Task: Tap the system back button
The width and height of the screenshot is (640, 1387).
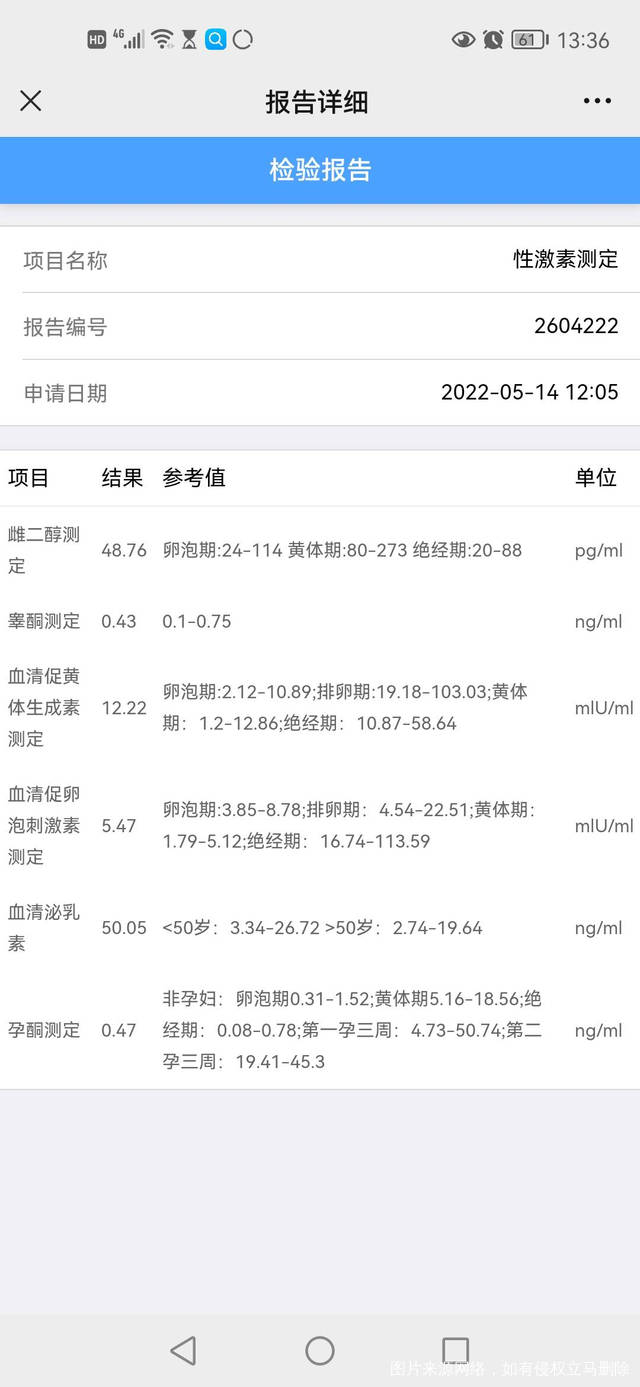Action: 183,1350
